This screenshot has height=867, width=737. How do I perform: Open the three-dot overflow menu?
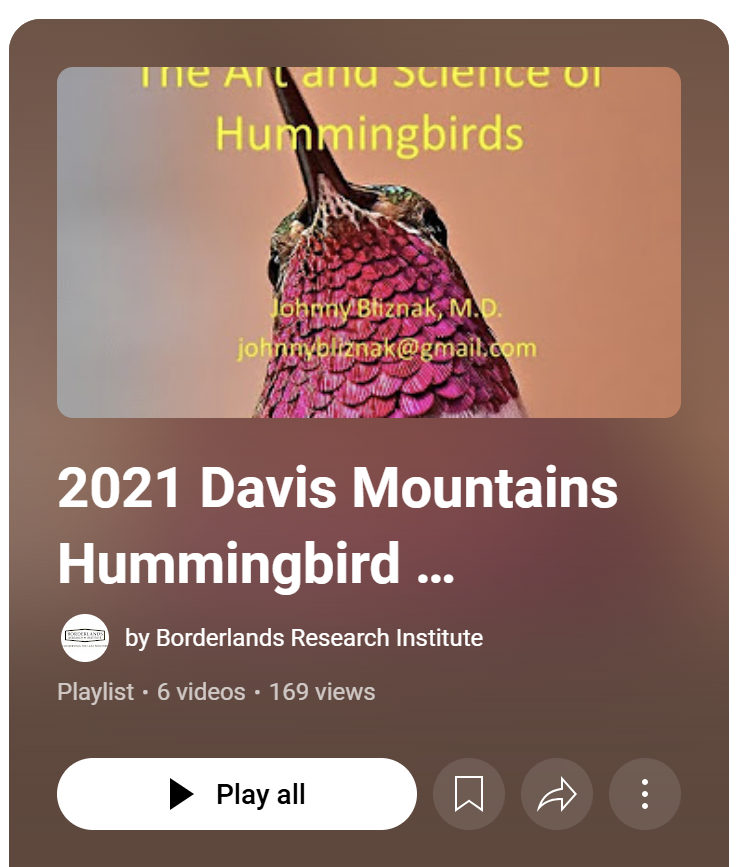pyautogui.click(x=645, y=794)
